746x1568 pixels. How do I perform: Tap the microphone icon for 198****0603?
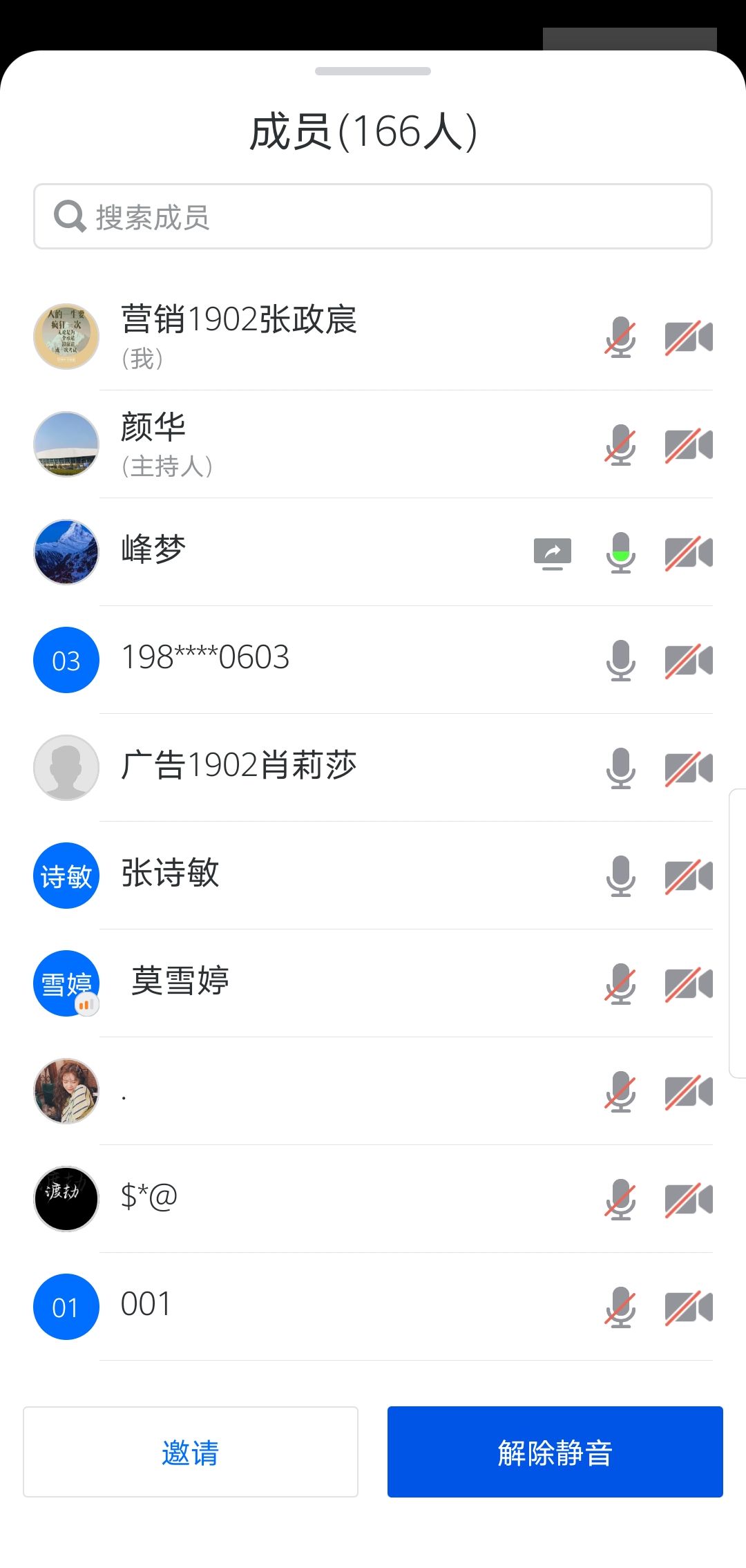coord(621,660)
